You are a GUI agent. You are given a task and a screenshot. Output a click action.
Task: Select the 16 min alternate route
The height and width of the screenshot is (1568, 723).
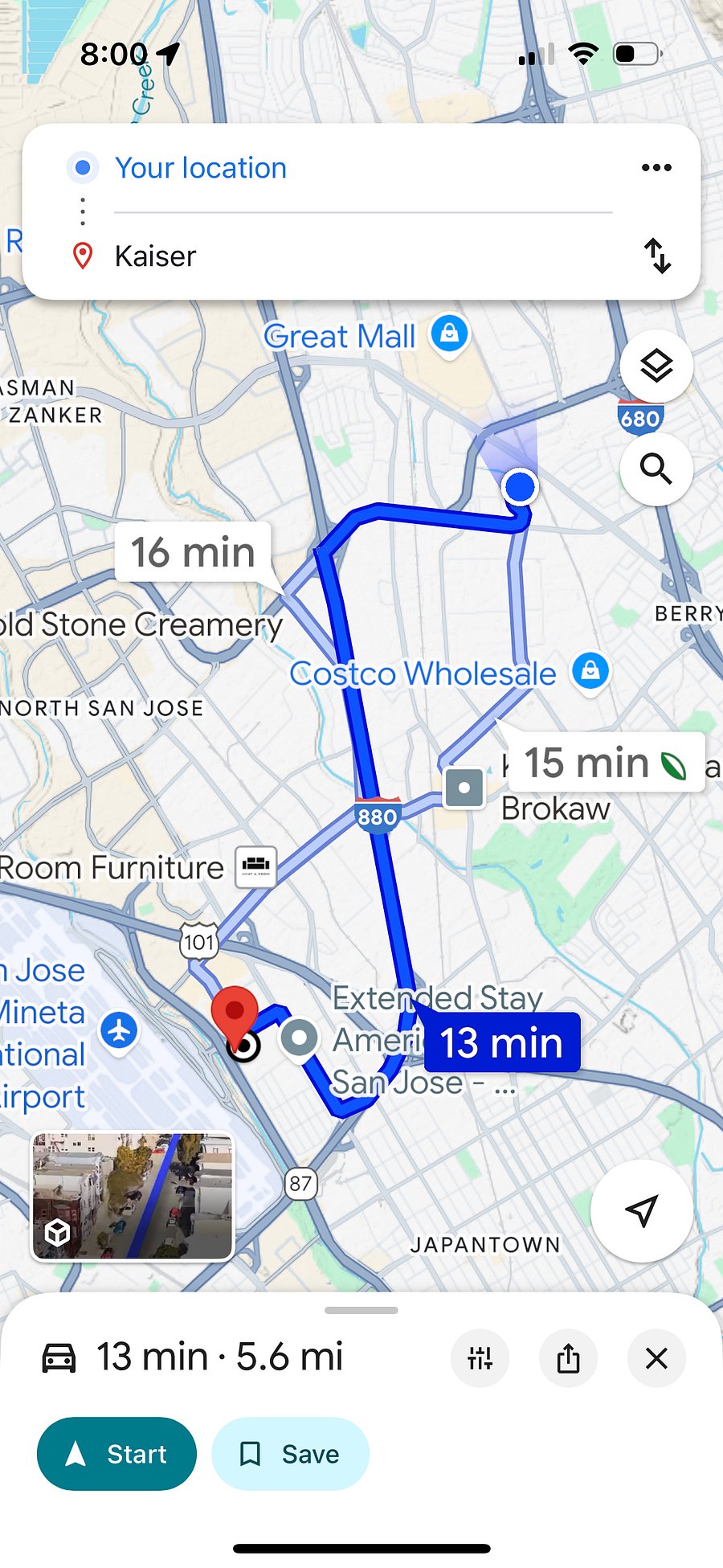tap(193, 553)
